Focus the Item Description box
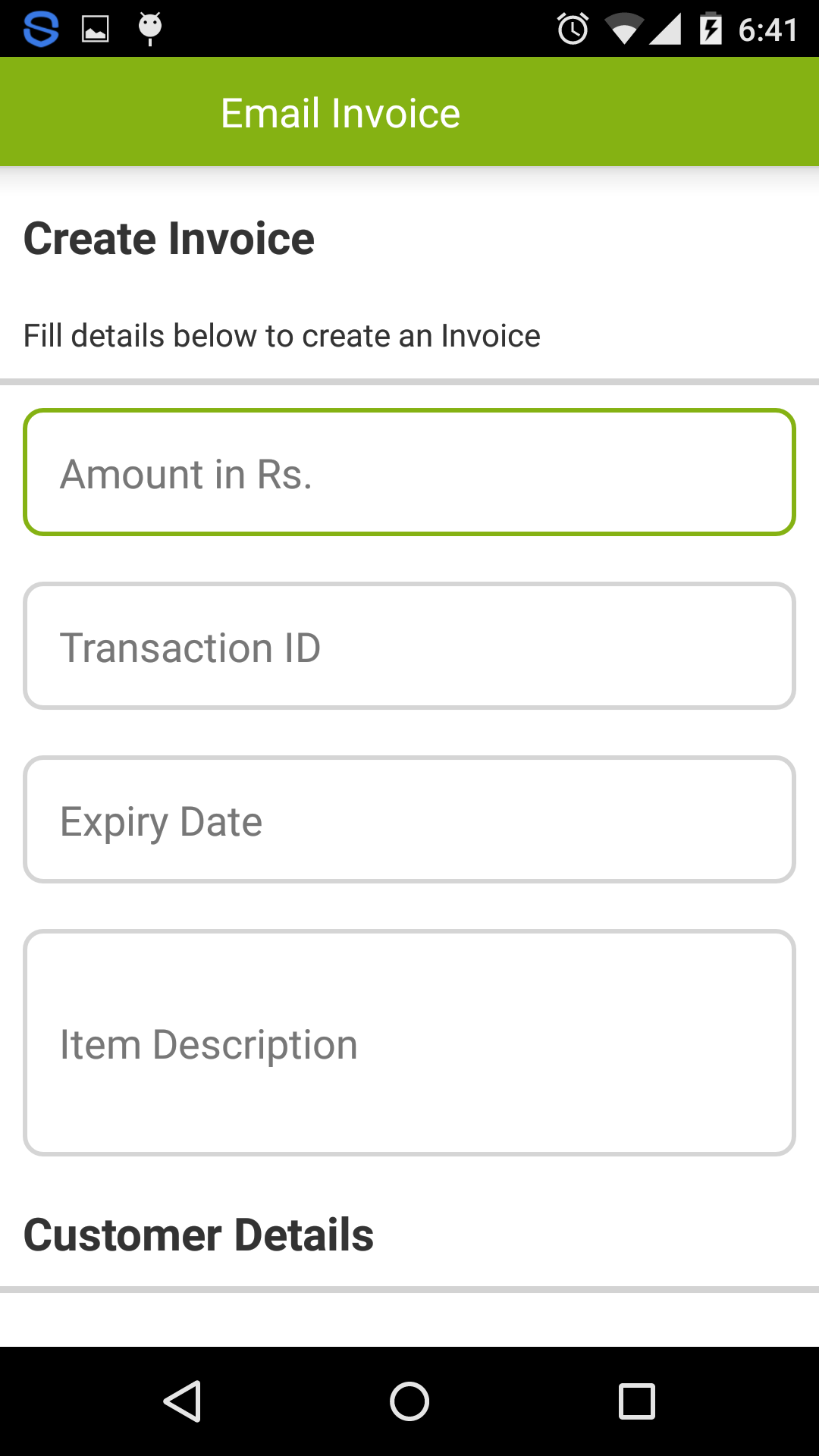 tap(409, 1043)
